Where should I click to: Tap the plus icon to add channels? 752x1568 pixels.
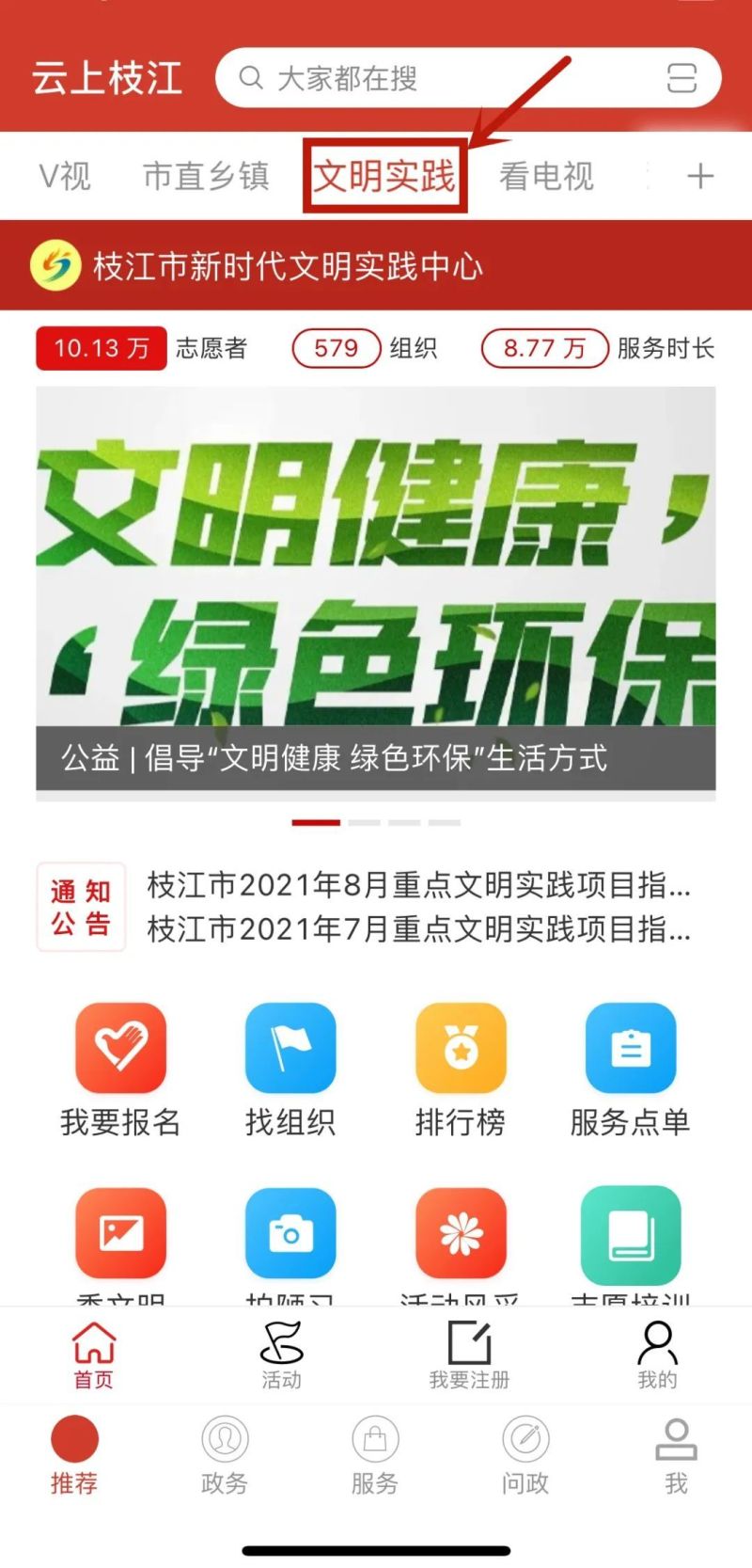(x=700, y=176)
